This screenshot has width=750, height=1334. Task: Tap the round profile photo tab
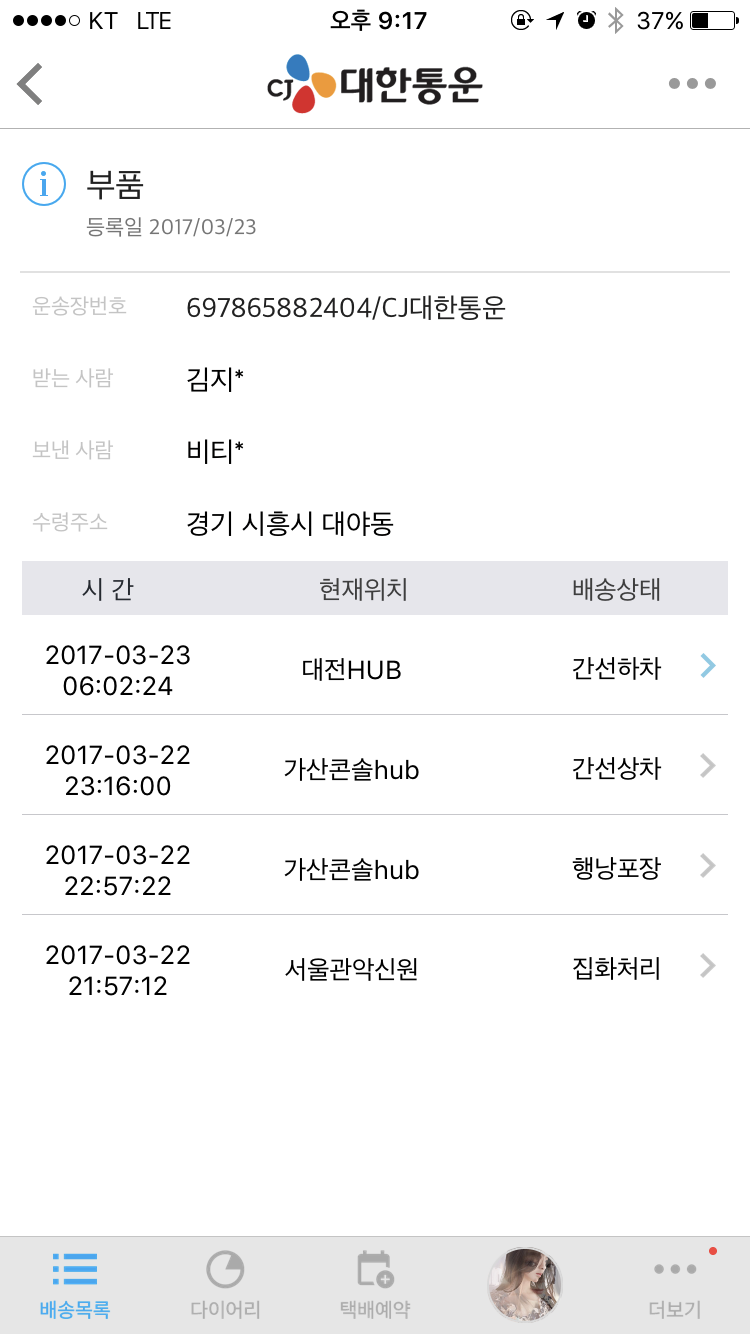click(524, 1285)
